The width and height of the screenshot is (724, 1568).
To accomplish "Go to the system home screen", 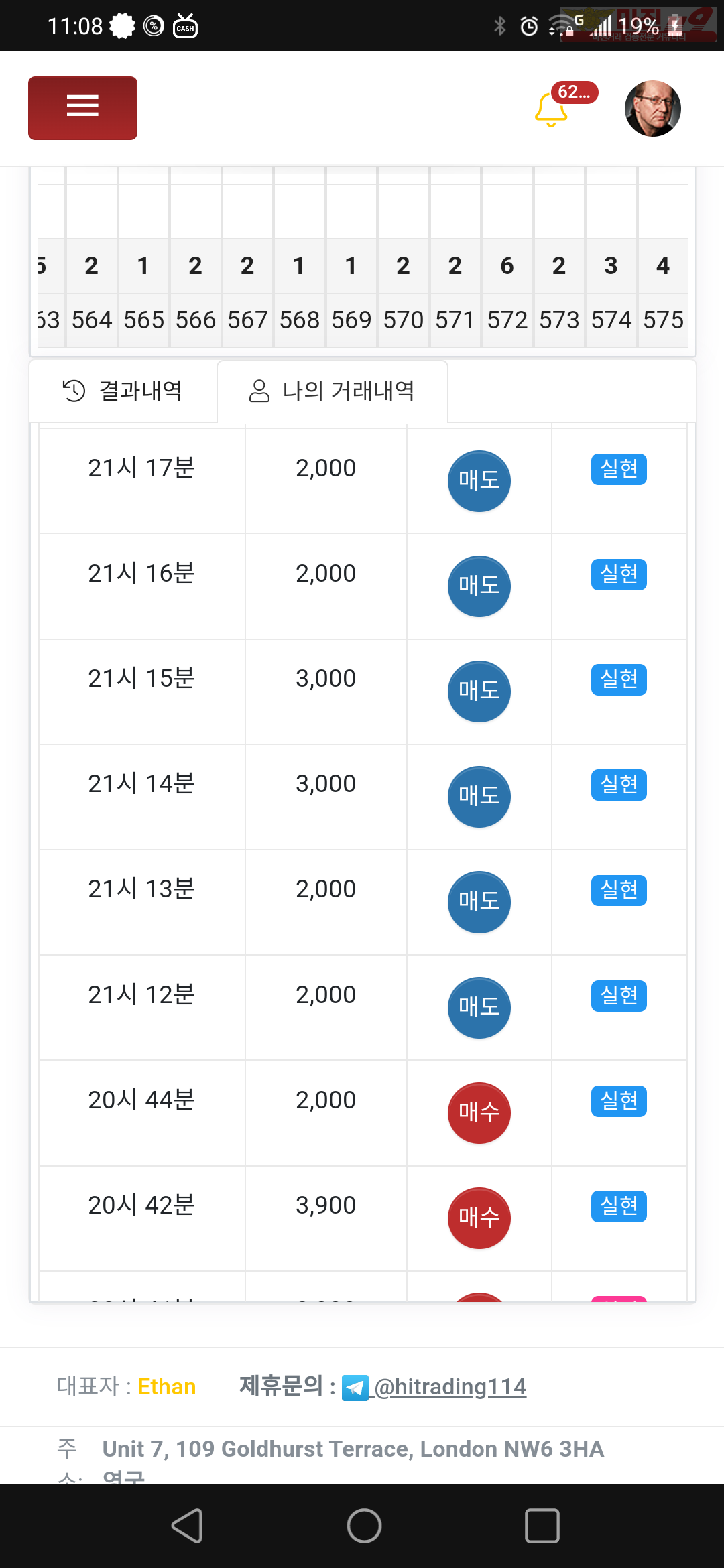I will 364,1526.
